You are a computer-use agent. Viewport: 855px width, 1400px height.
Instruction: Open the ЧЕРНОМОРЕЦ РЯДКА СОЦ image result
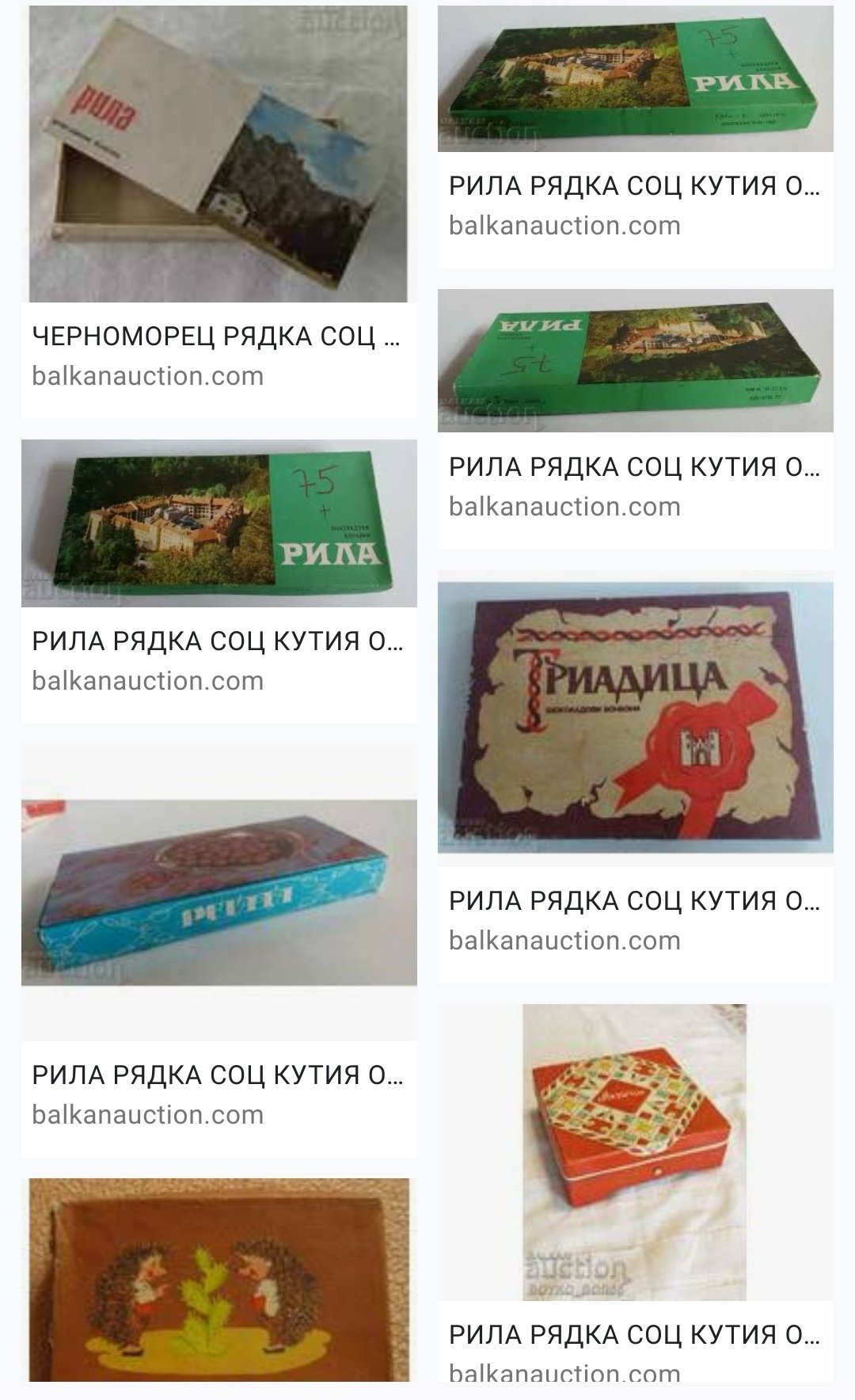(218, 154)
